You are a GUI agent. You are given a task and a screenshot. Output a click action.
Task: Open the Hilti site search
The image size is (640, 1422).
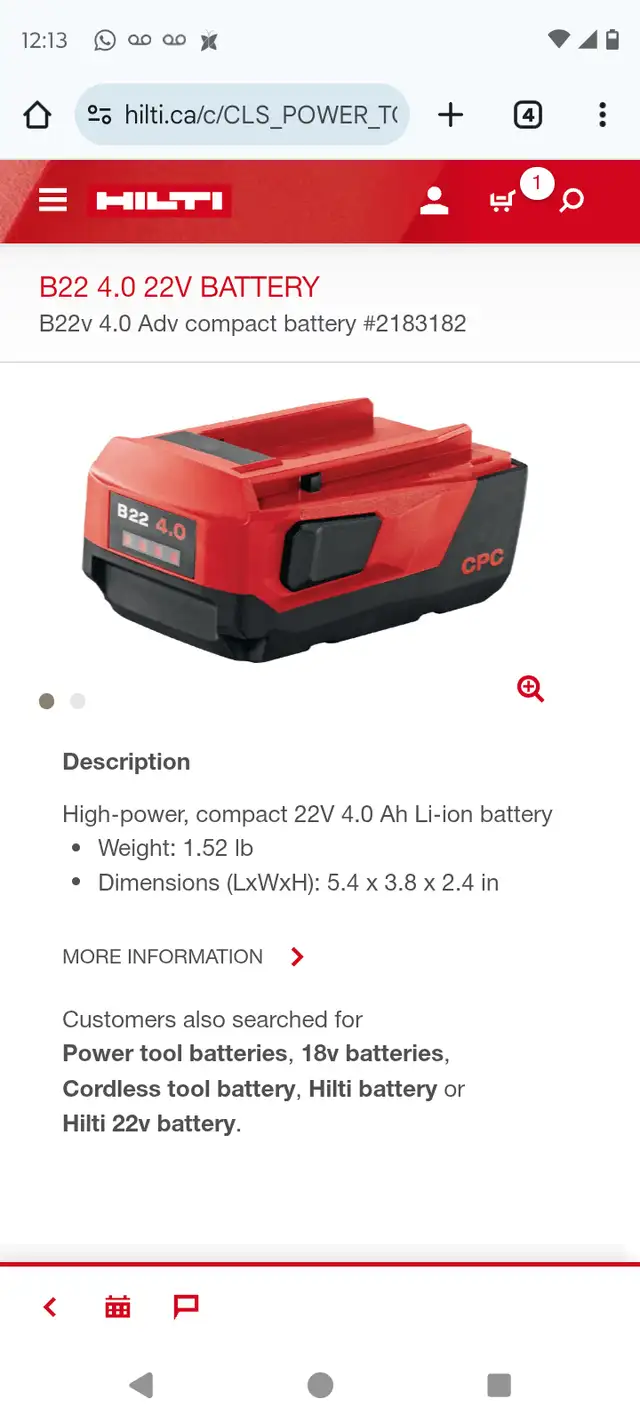pos(571,201)
